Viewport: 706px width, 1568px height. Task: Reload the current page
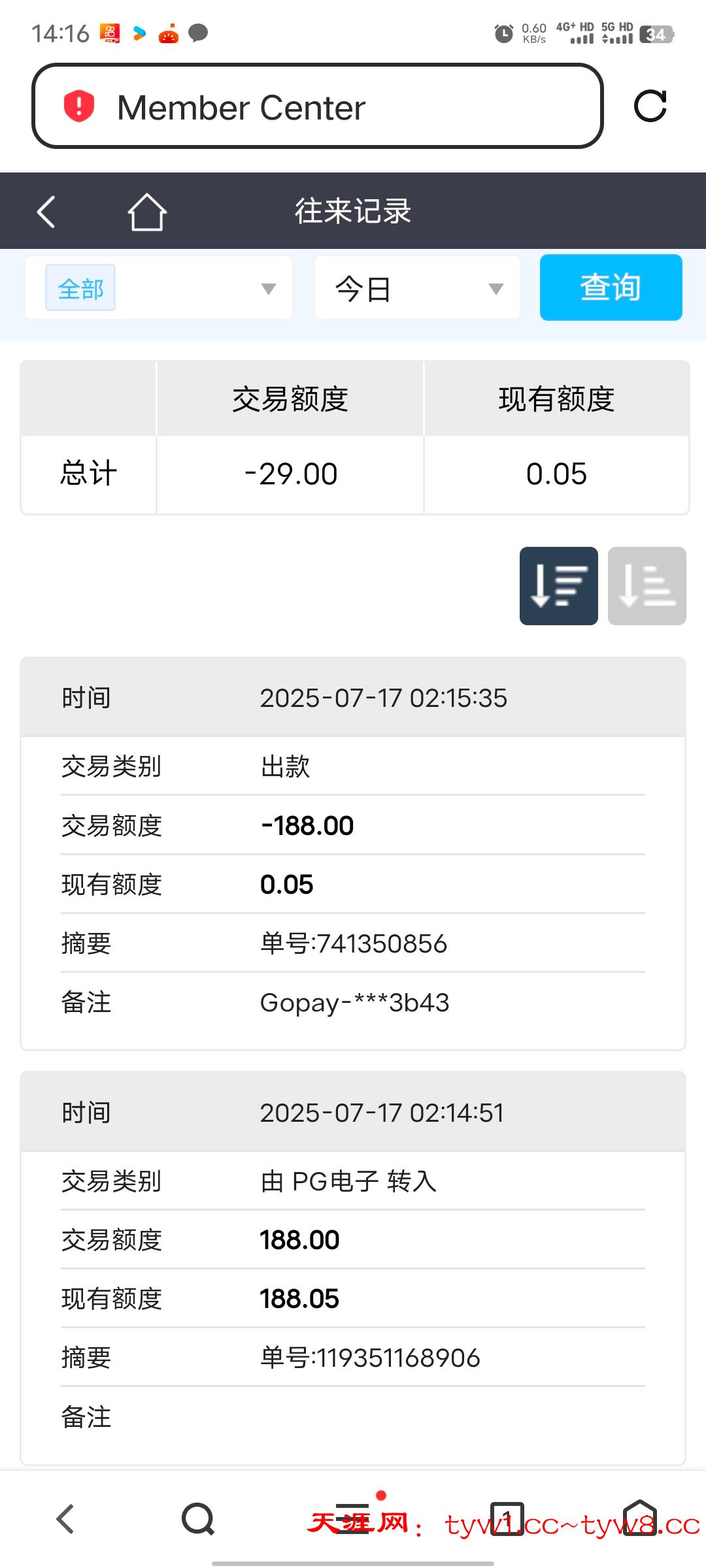(x=650, y=106)
